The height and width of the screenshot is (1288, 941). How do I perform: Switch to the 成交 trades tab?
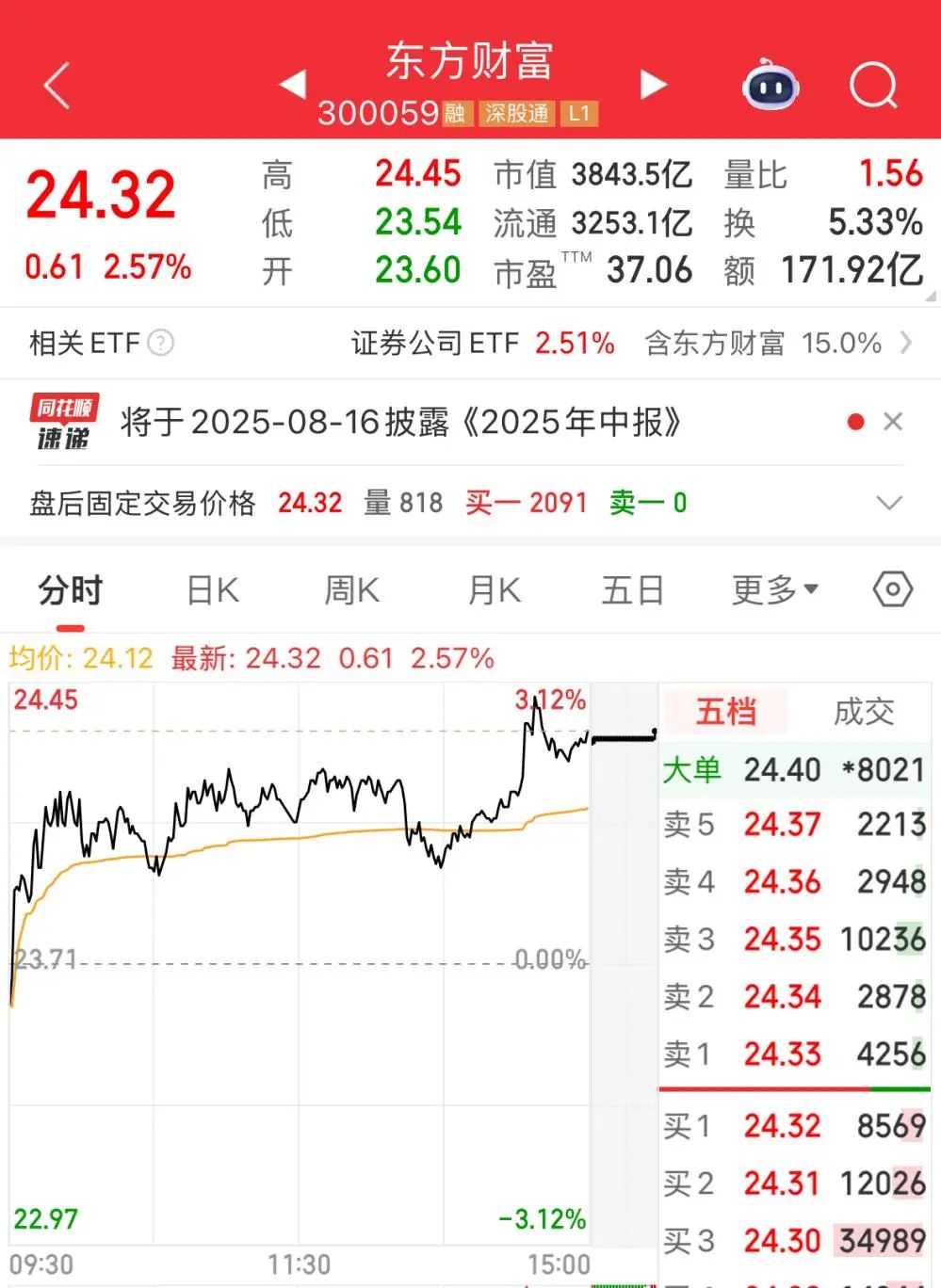click(x=864, y=712)
